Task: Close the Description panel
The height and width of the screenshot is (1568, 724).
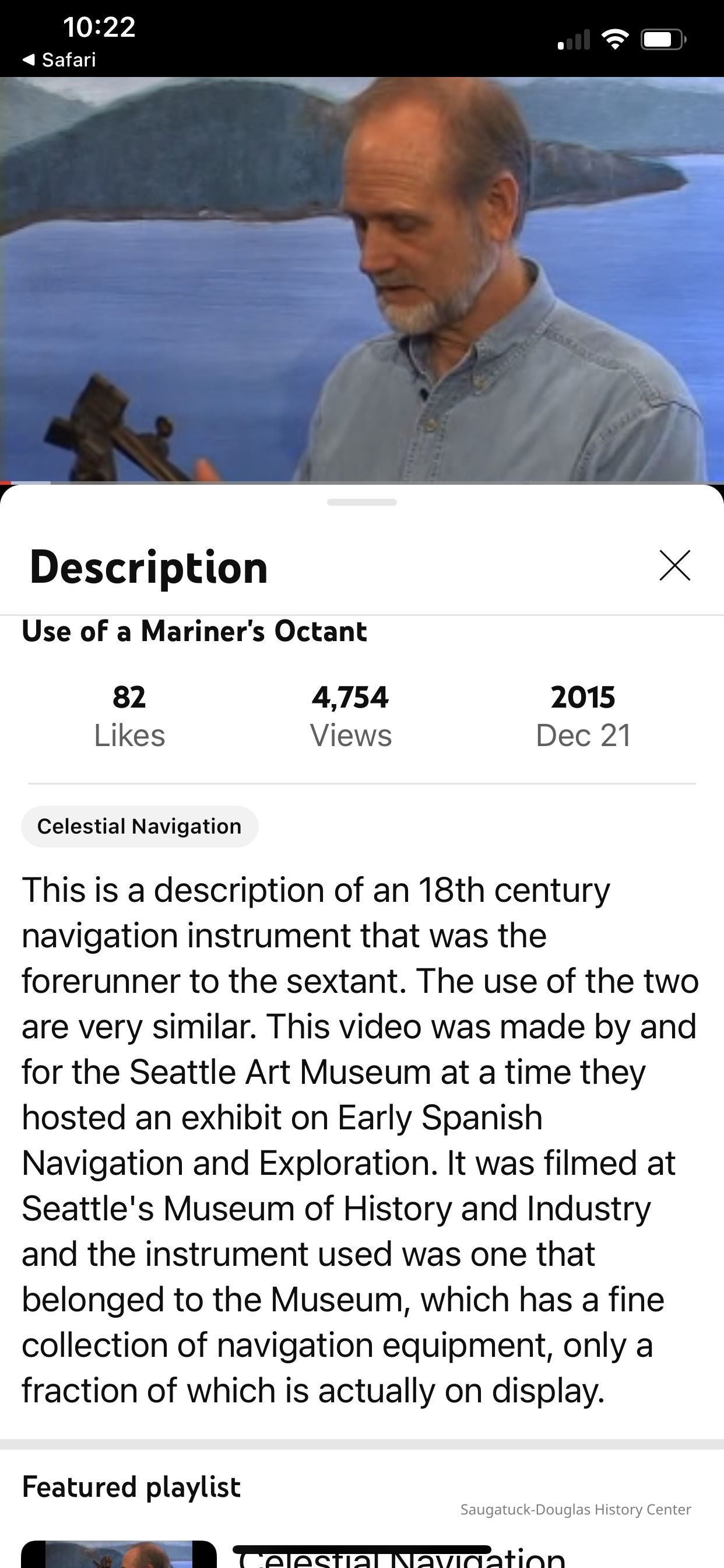Action: [x=674, y=565]
